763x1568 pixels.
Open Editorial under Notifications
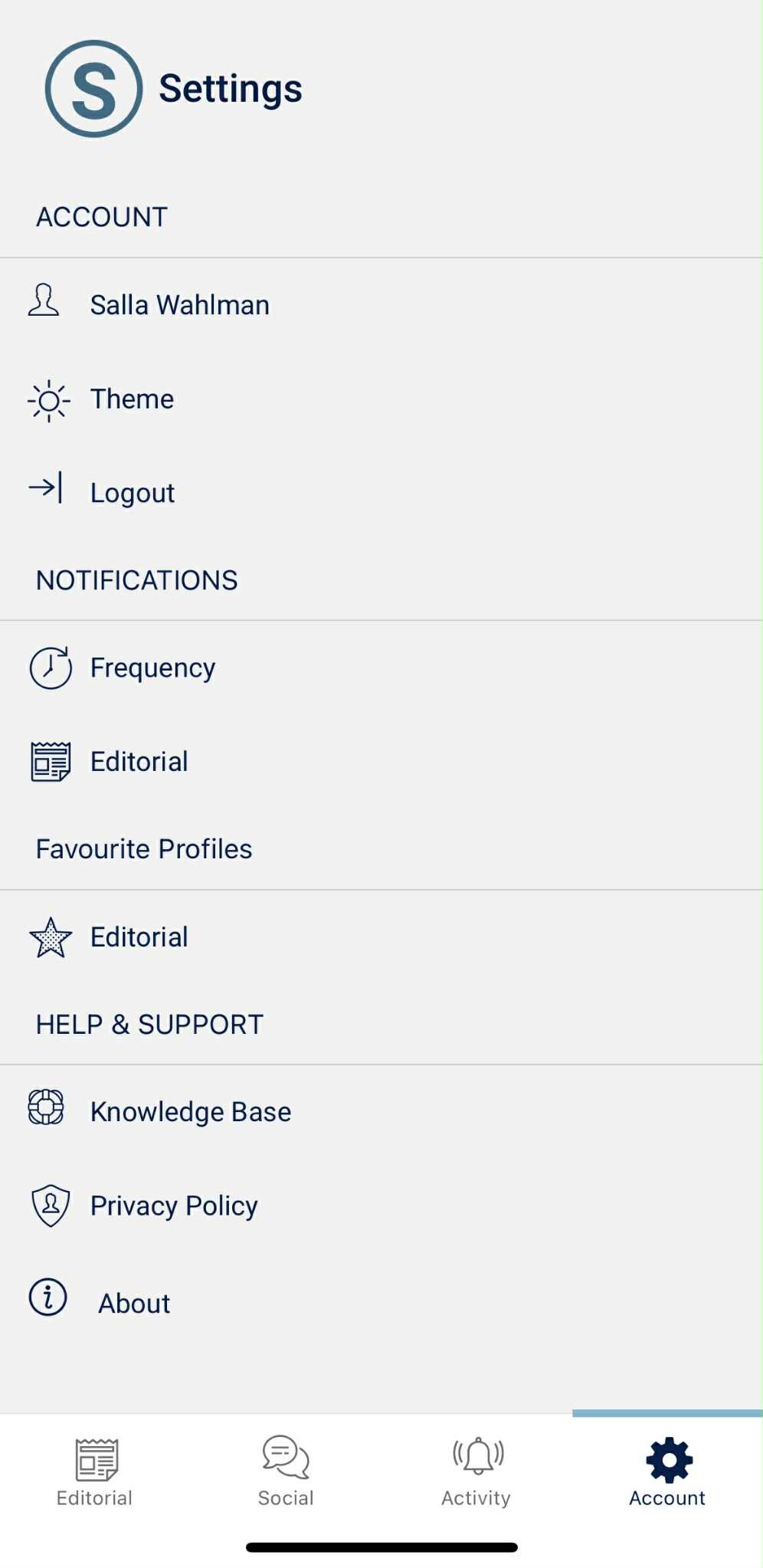pos(139,762)
